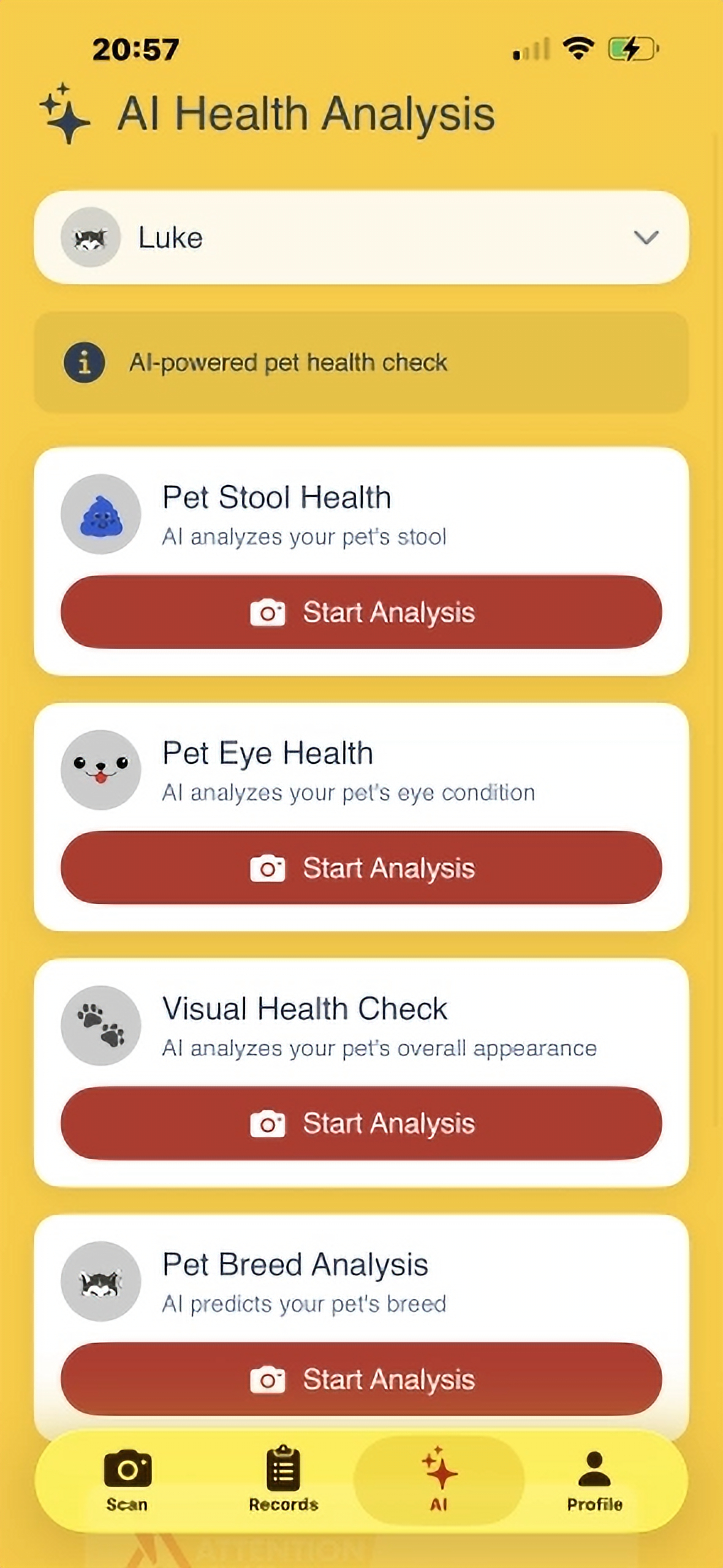The image size is (723, 1568).
Task: Start Analysis for Pet Eye Health
Action: click(361, 867)
